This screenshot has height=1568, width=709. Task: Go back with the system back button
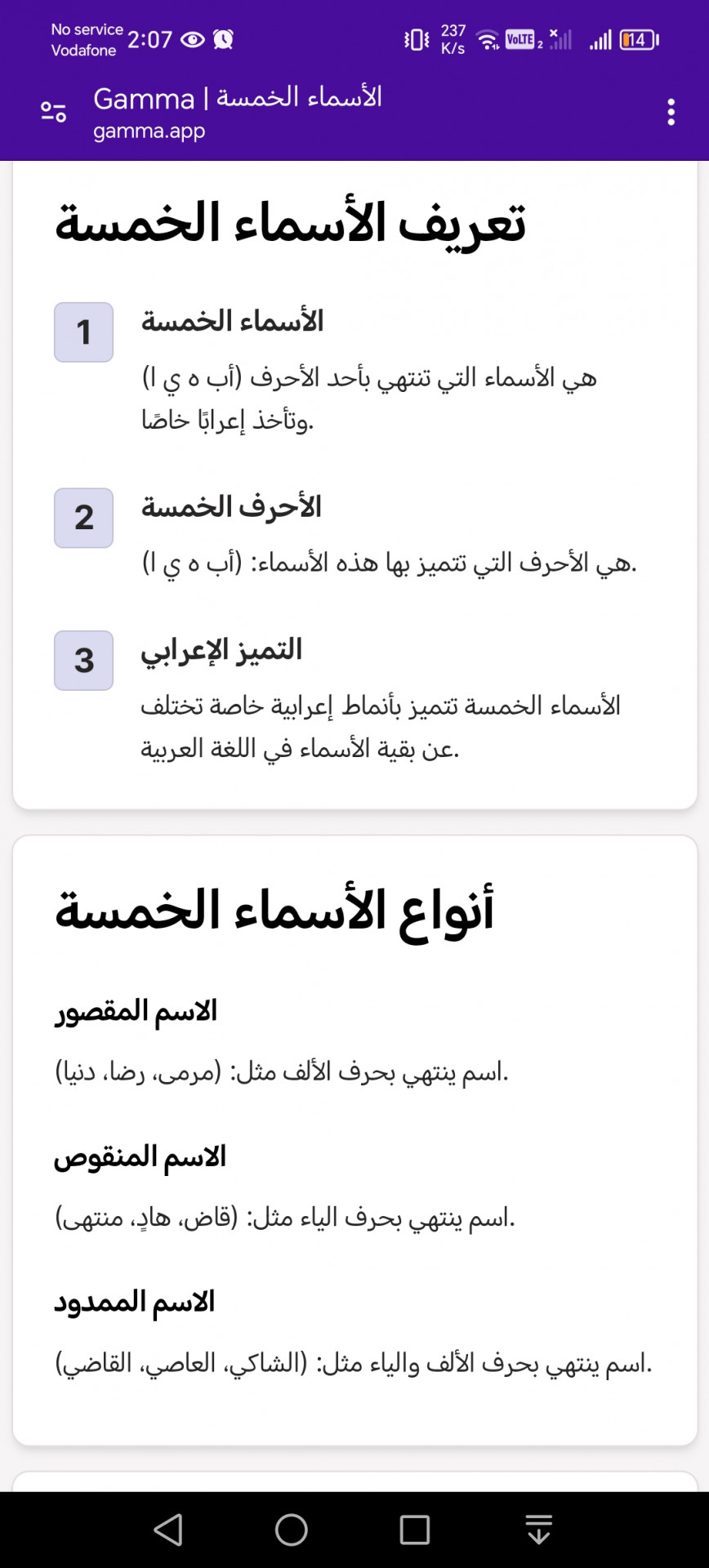(x=168, y=1530)
